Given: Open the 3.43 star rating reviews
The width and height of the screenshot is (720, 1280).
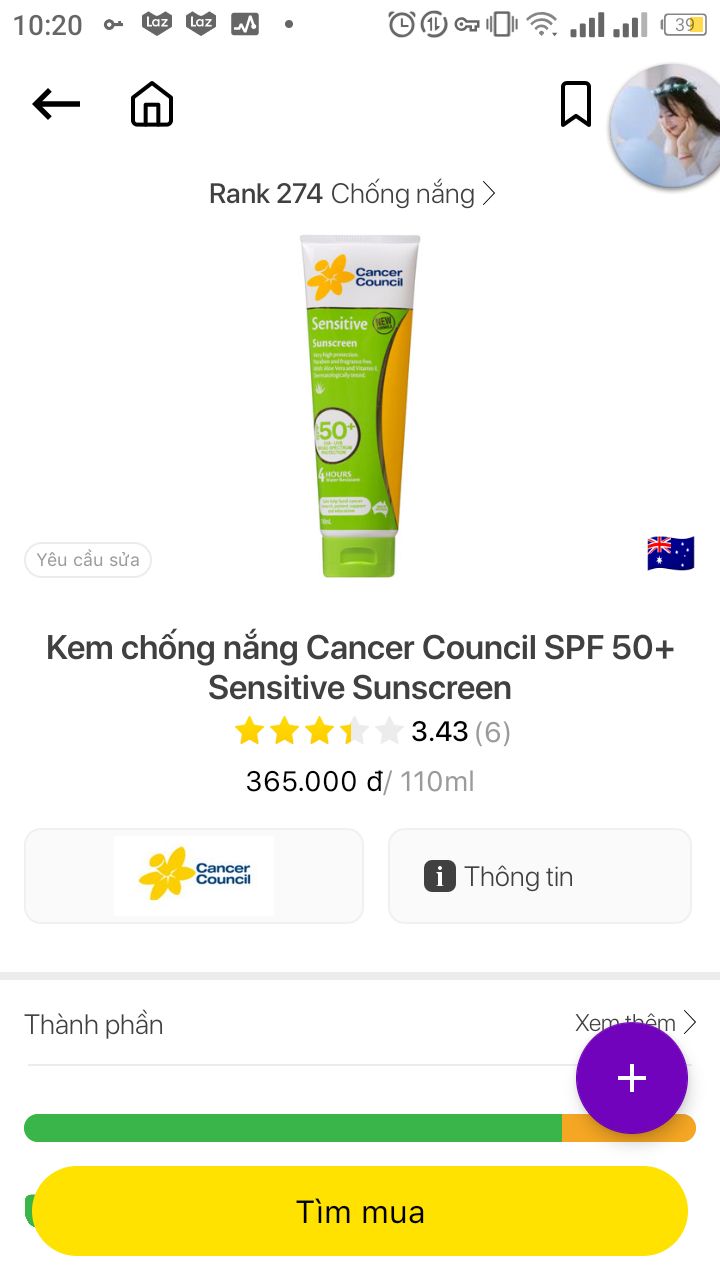Looking at the screenshot, I should pos(372,732).
